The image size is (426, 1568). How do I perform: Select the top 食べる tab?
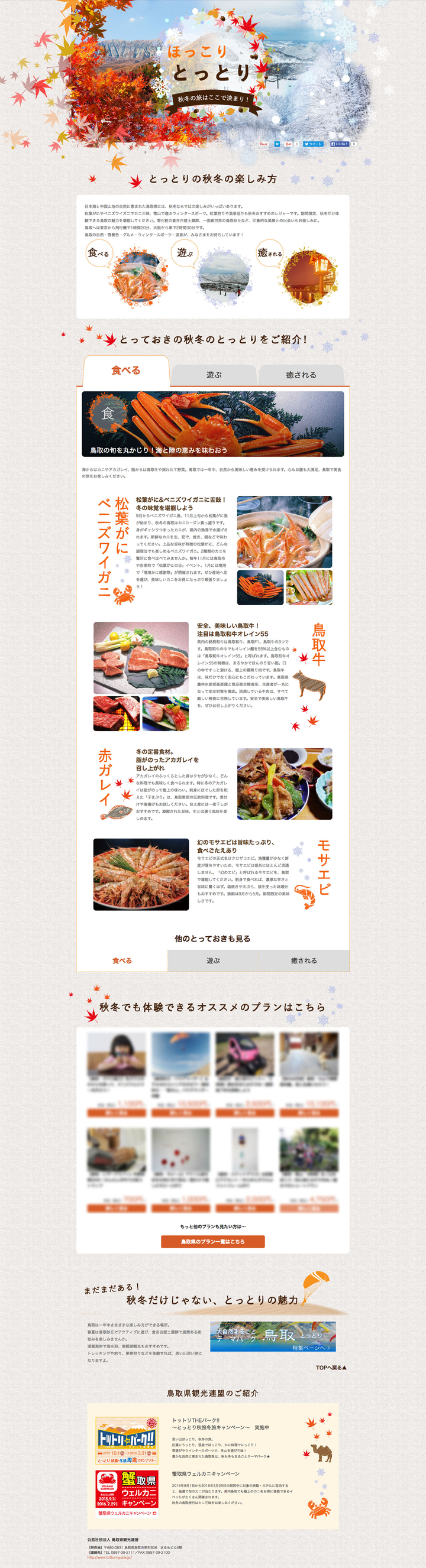click(126, 370)
